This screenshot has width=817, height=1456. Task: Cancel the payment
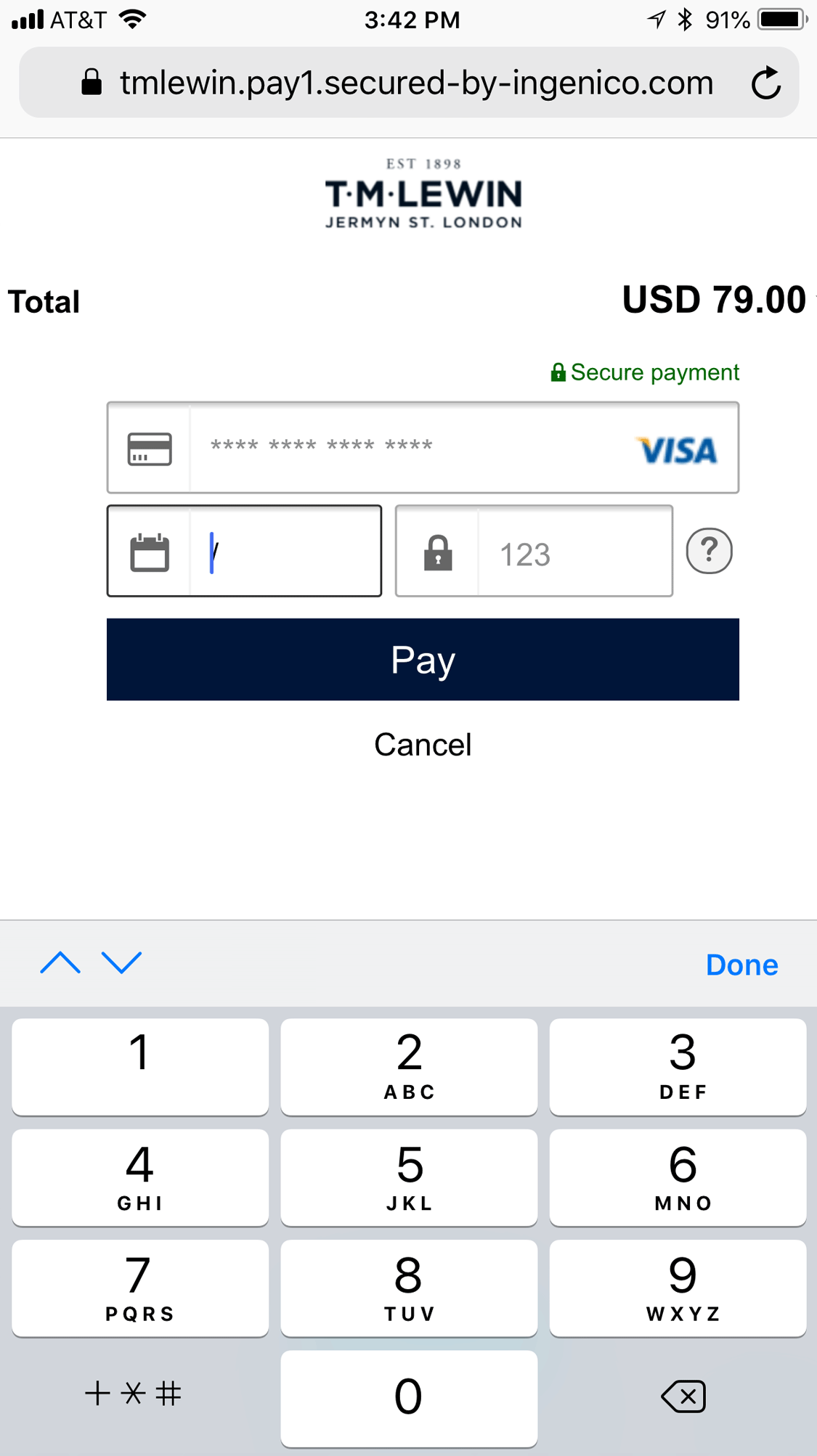pyautogui.click(x=423, y=745)
